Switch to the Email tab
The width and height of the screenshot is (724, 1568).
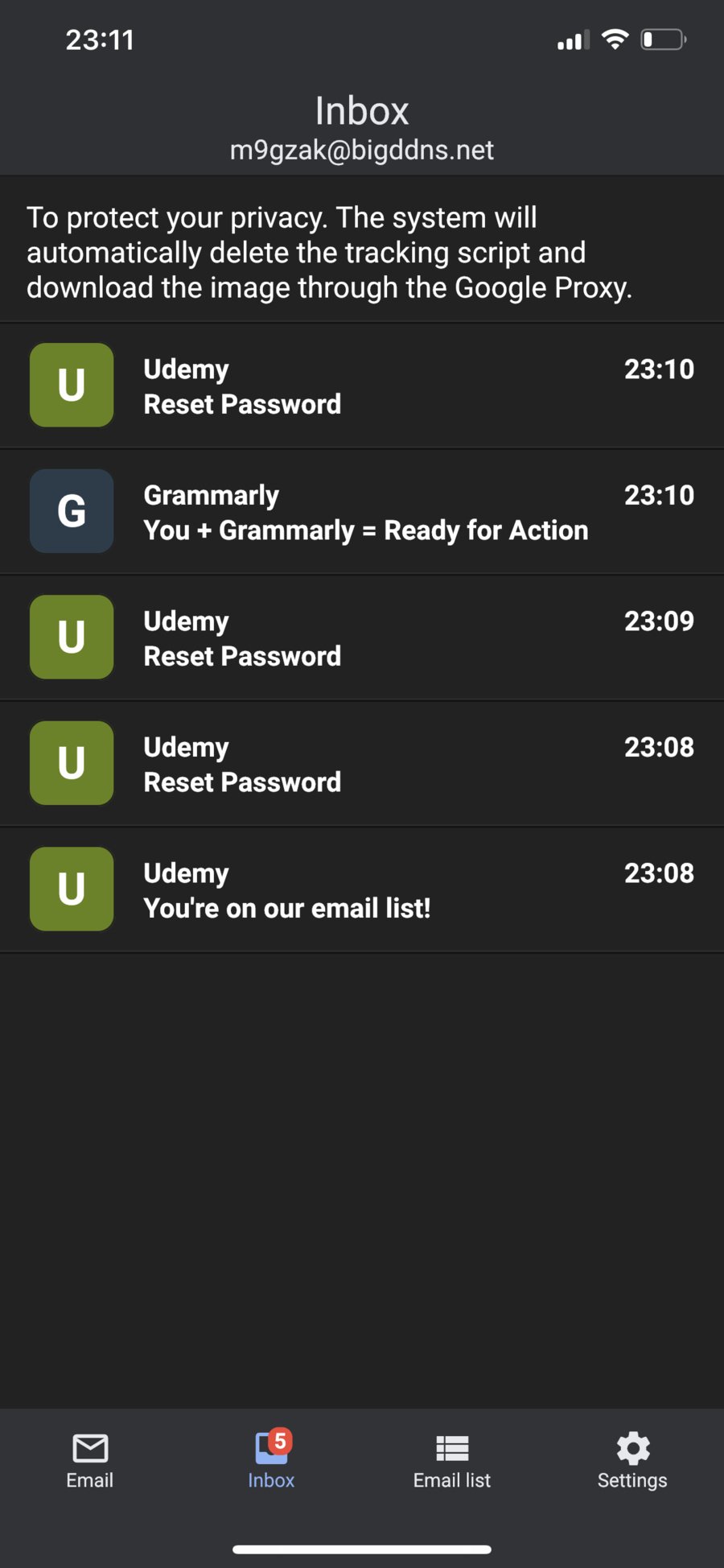[x=90, y=1461]
